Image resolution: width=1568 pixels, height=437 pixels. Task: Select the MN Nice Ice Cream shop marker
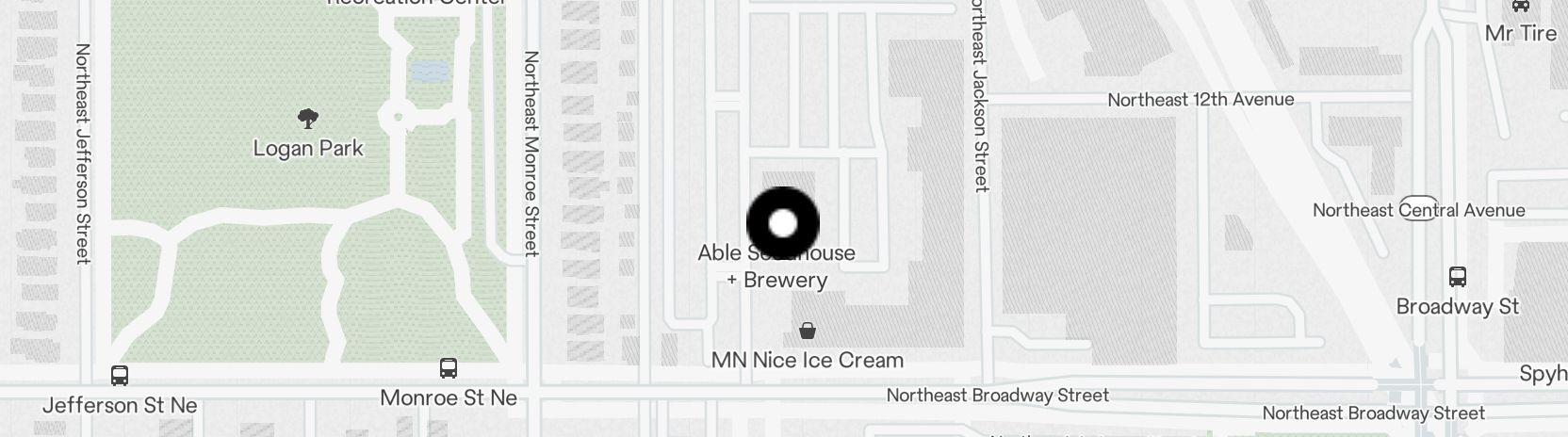pyautogui.click(x=808, y=332)
